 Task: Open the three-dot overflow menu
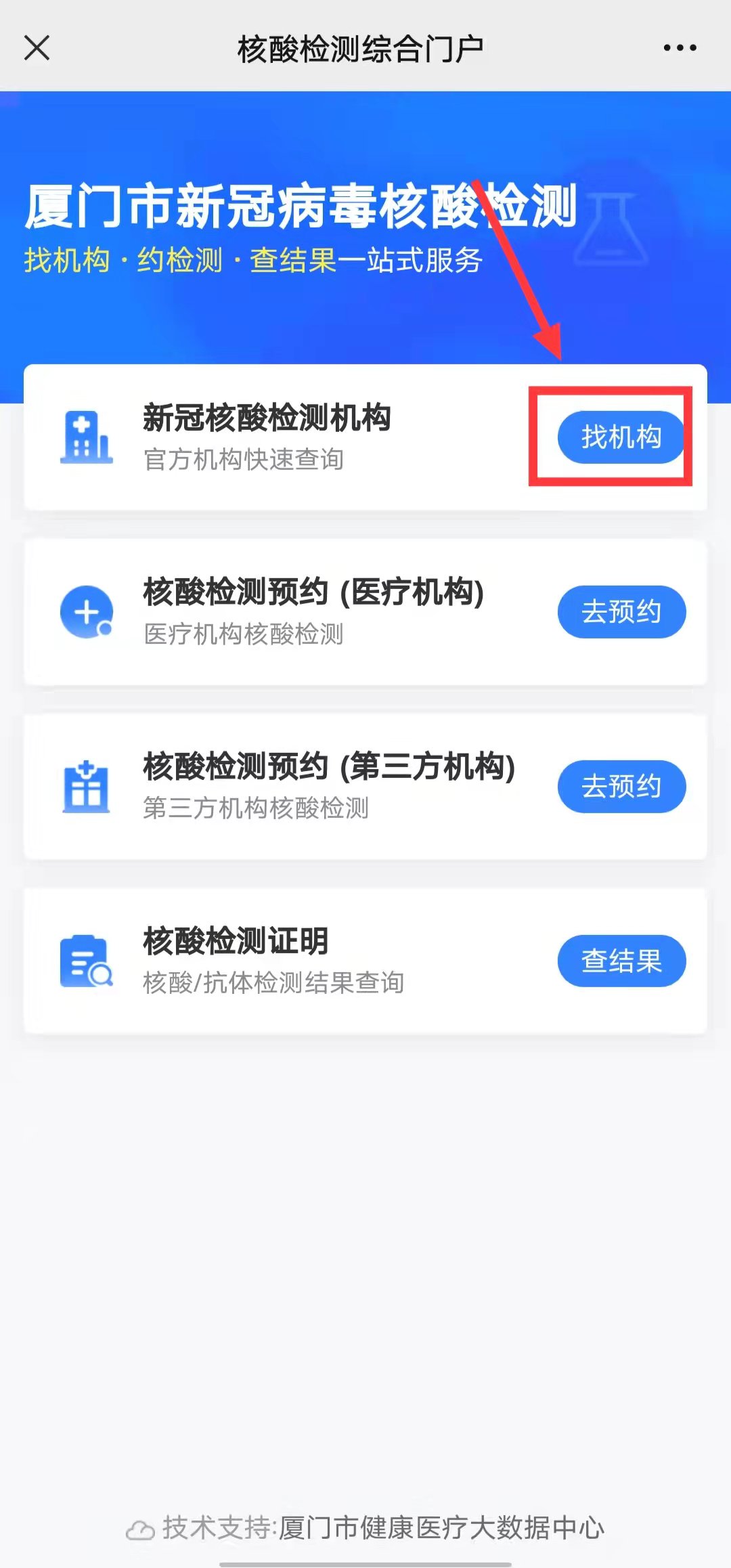(x=680, y=48)
